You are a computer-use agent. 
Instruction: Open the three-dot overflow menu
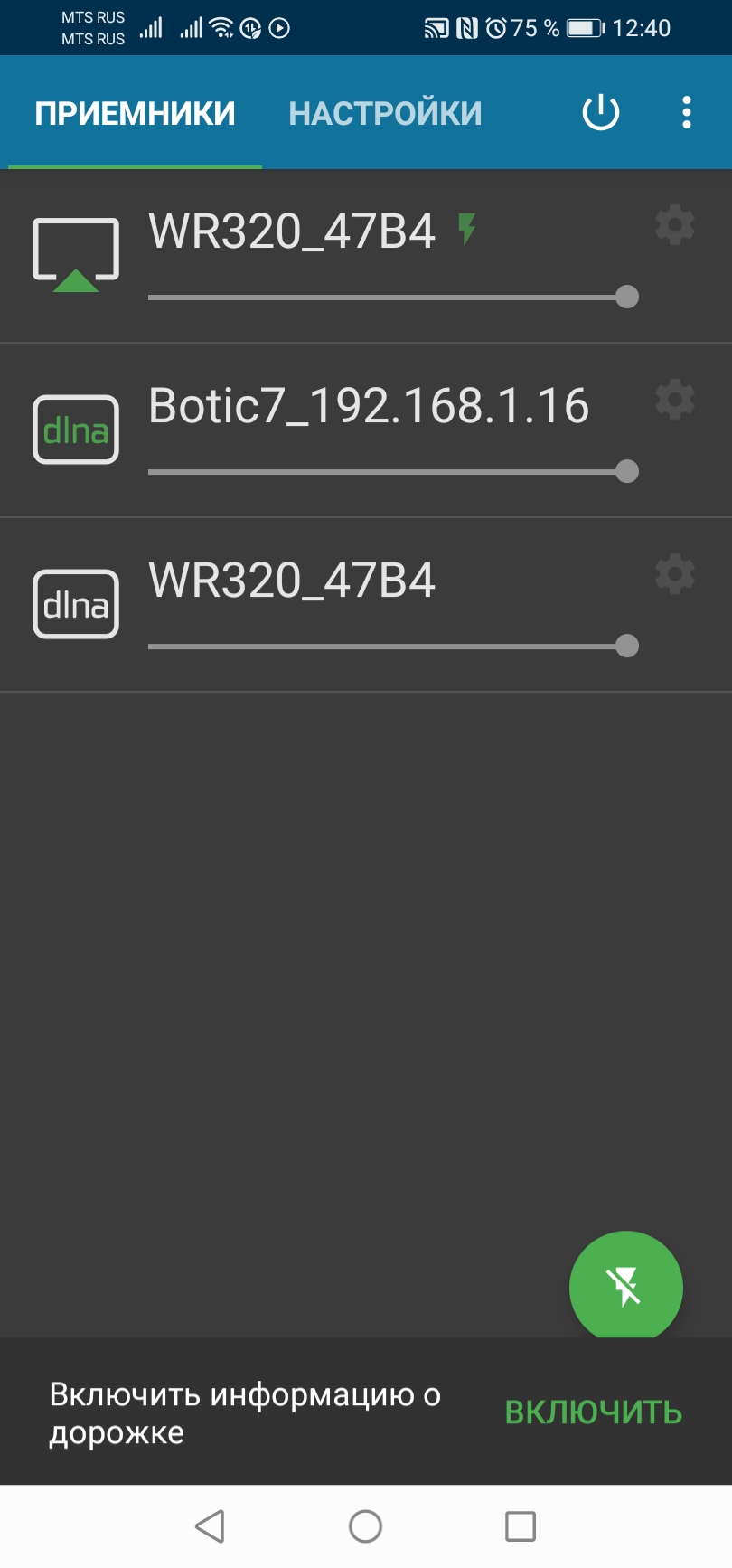687,113
